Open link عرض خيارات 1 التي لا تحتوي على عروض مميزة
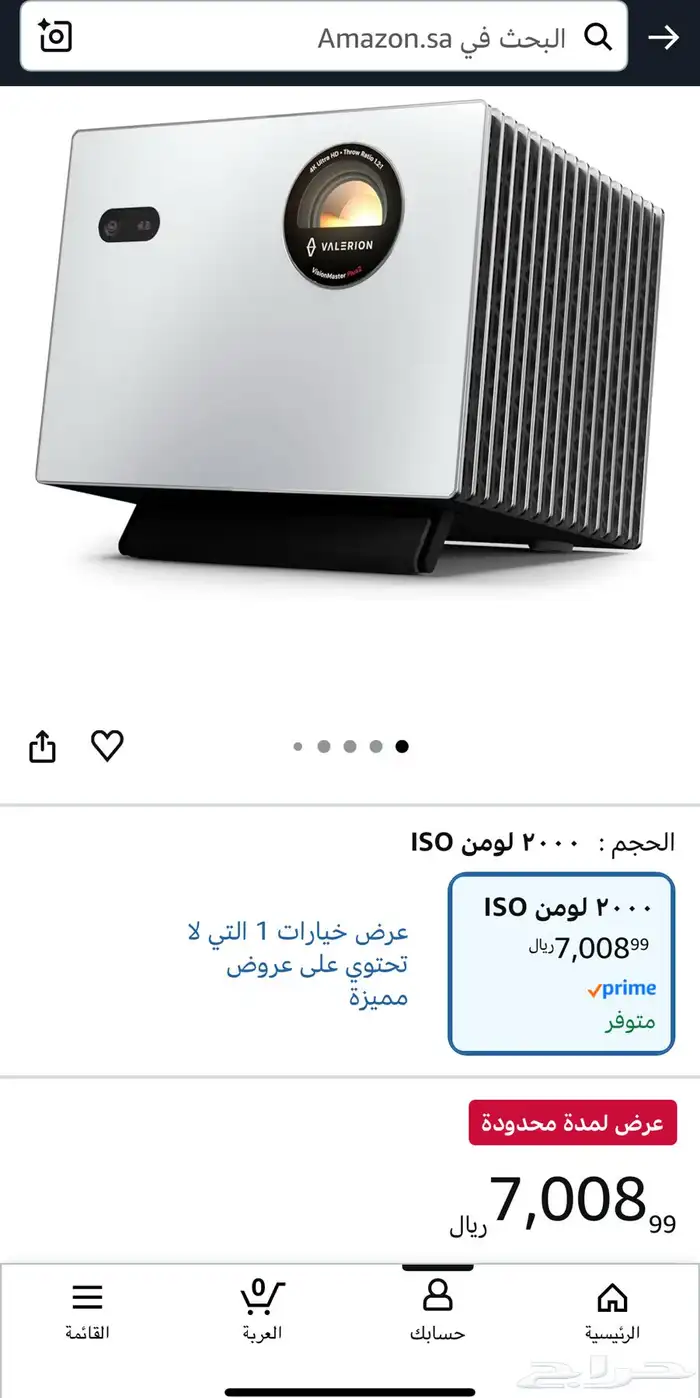700x1398 pixels. [299, 964]
